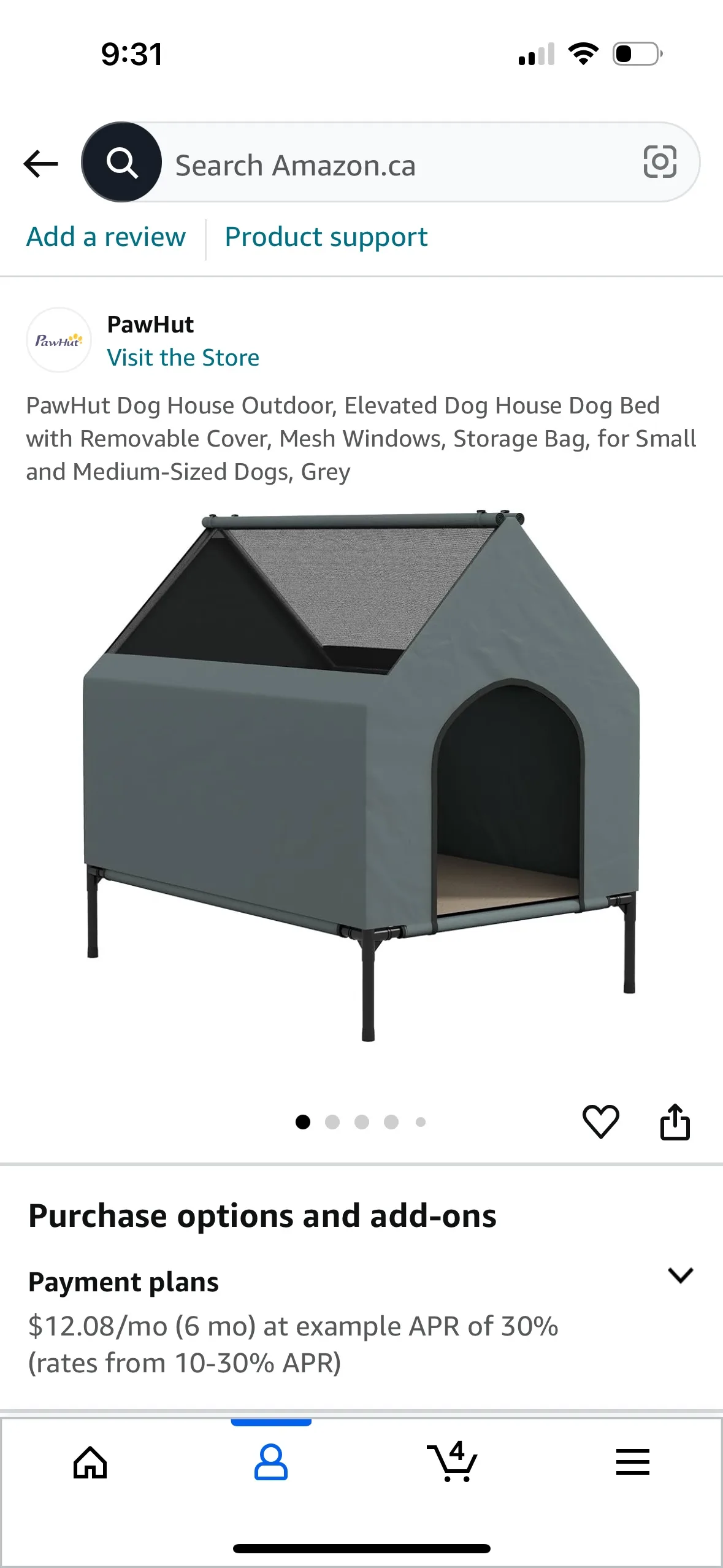The width and height of the screenshot is (723, 1568).
Task: Add this dog house to wish list
Action: click(x=600, y=1121)
